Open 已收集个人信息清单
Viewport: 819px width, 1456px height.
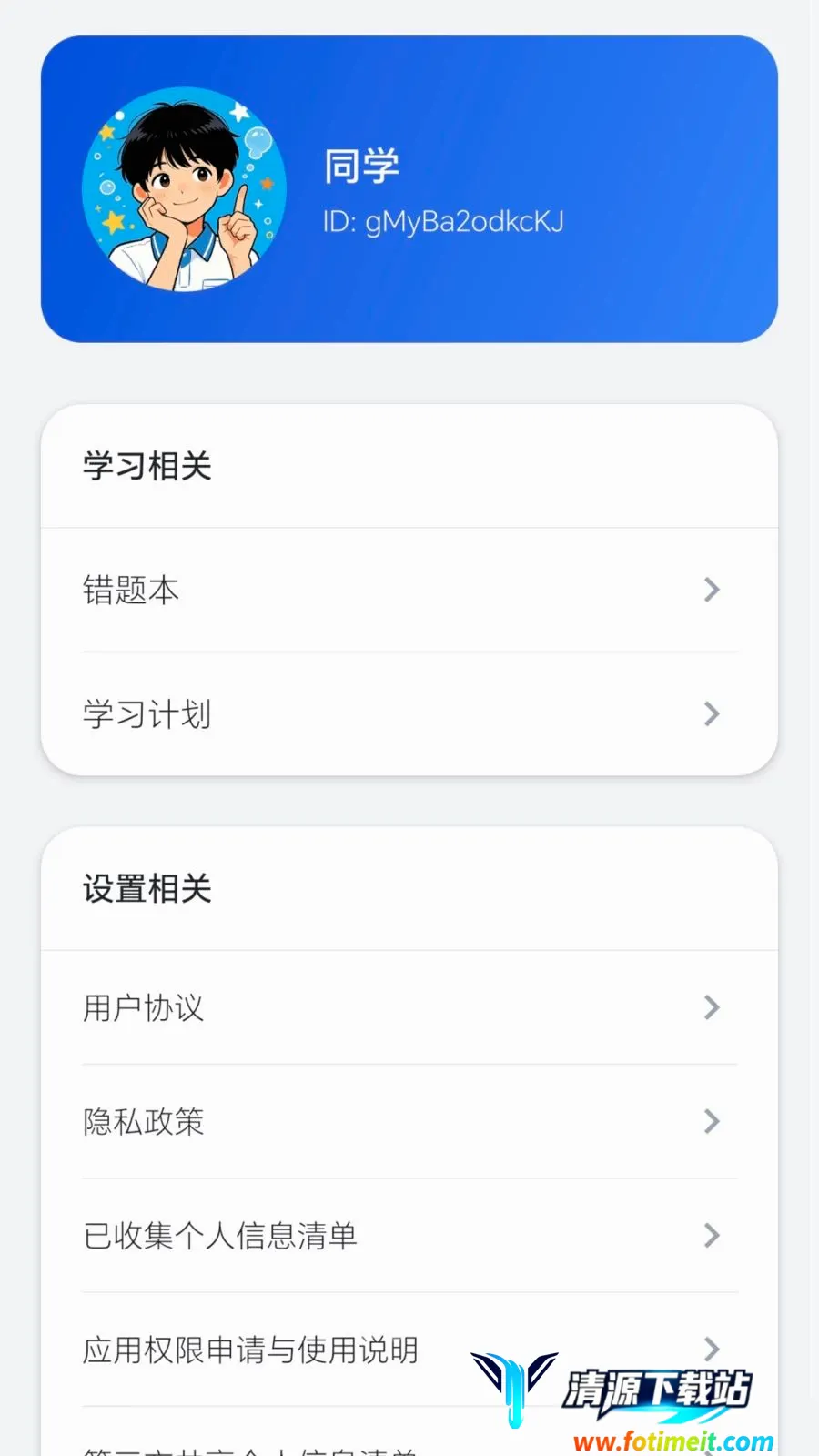[x=409, y=1235]
